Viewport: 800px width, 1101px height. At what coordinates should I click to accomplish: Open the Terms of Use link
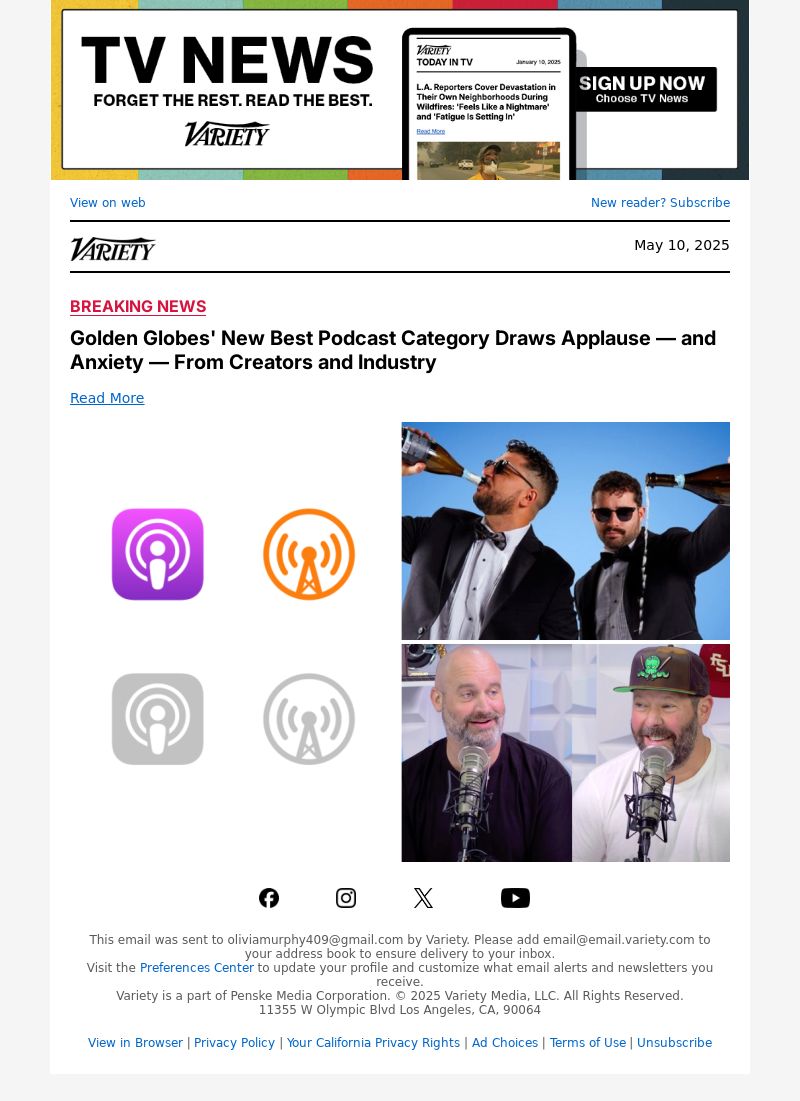(587, 1043)
